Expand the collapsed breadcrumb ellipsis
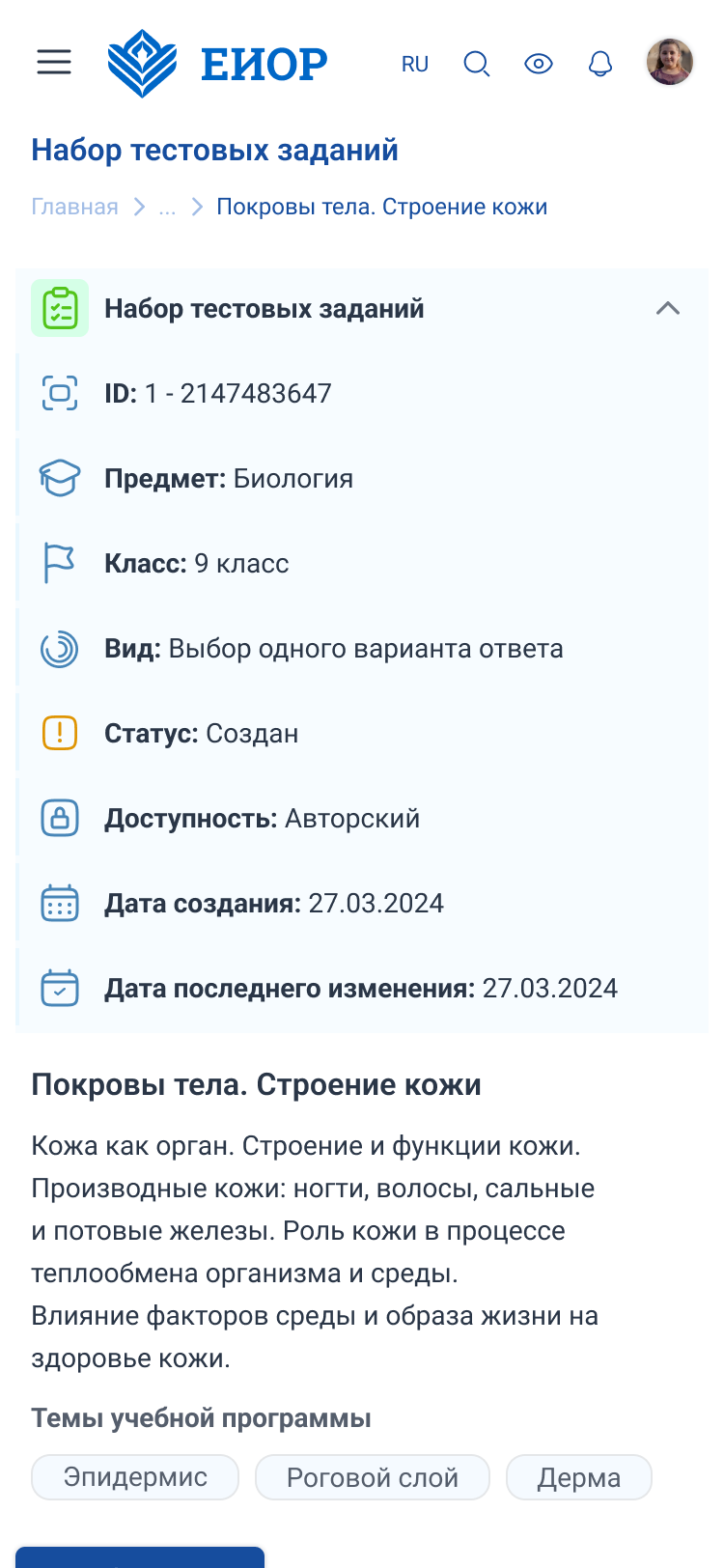The width and height of the screenshot is (724, 1568). pyautogui.click(x=168, y=207)
